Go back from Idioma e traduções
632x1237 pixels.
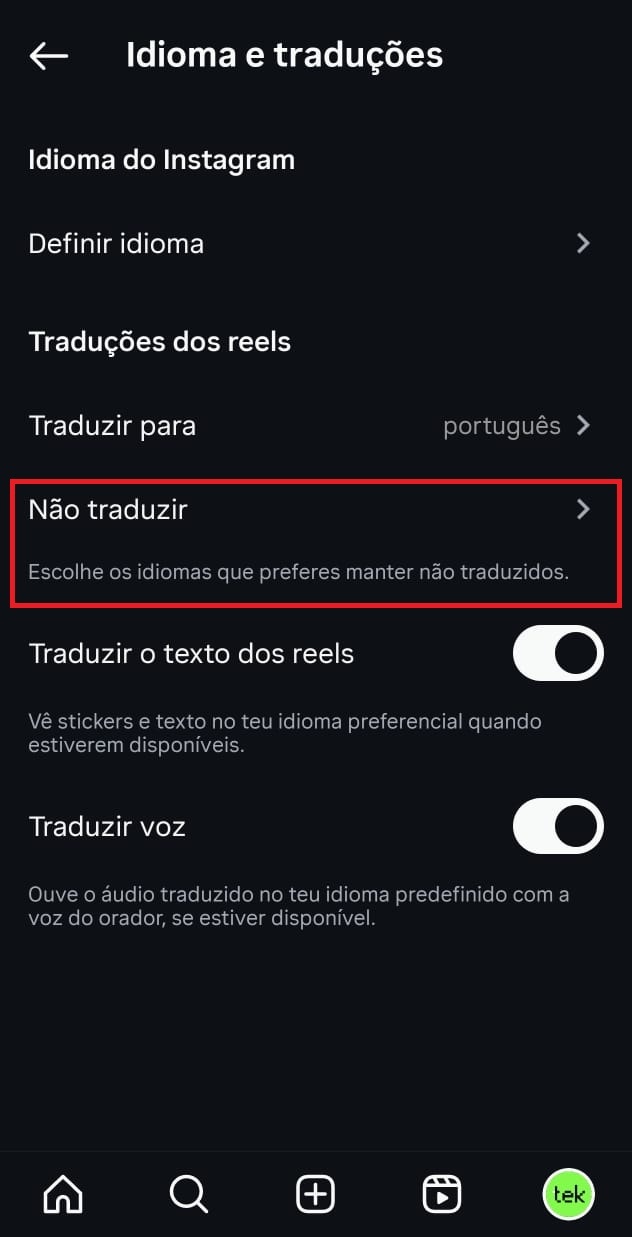[48, 56]
